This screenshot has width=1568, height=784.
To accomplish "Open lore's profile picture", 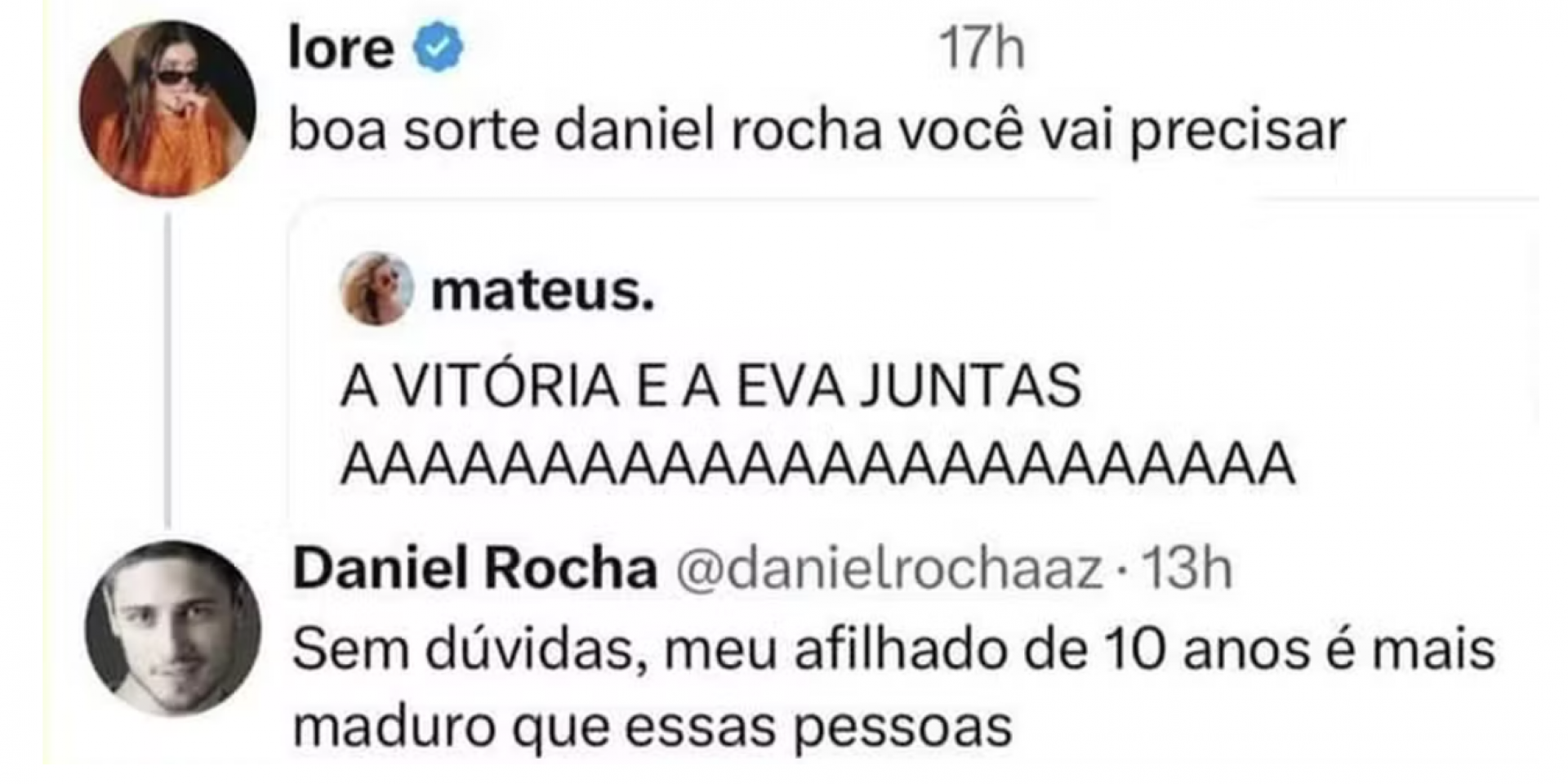I will coord(167,109).
